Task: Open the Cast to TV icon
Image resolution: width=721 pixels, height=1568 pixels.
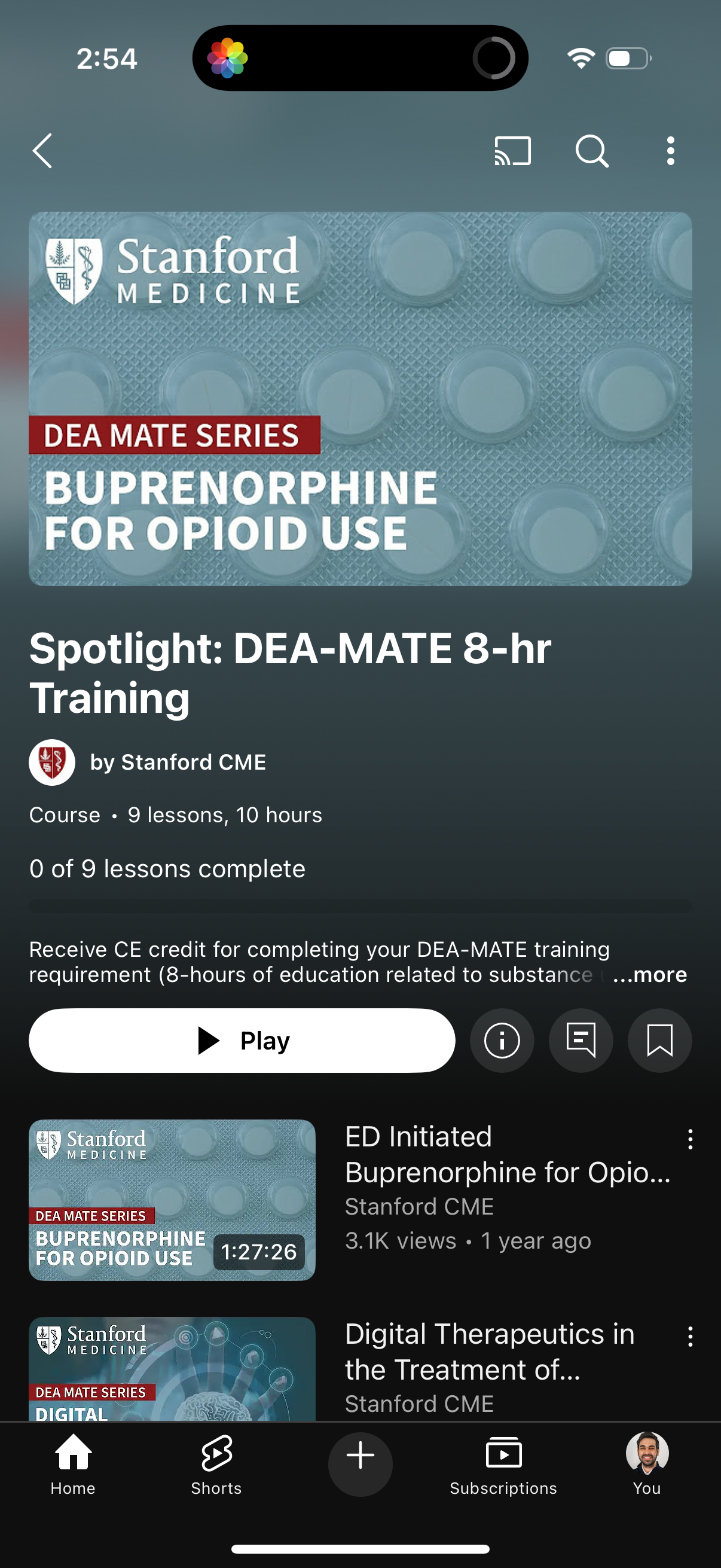Action: [x=512, y=150]
